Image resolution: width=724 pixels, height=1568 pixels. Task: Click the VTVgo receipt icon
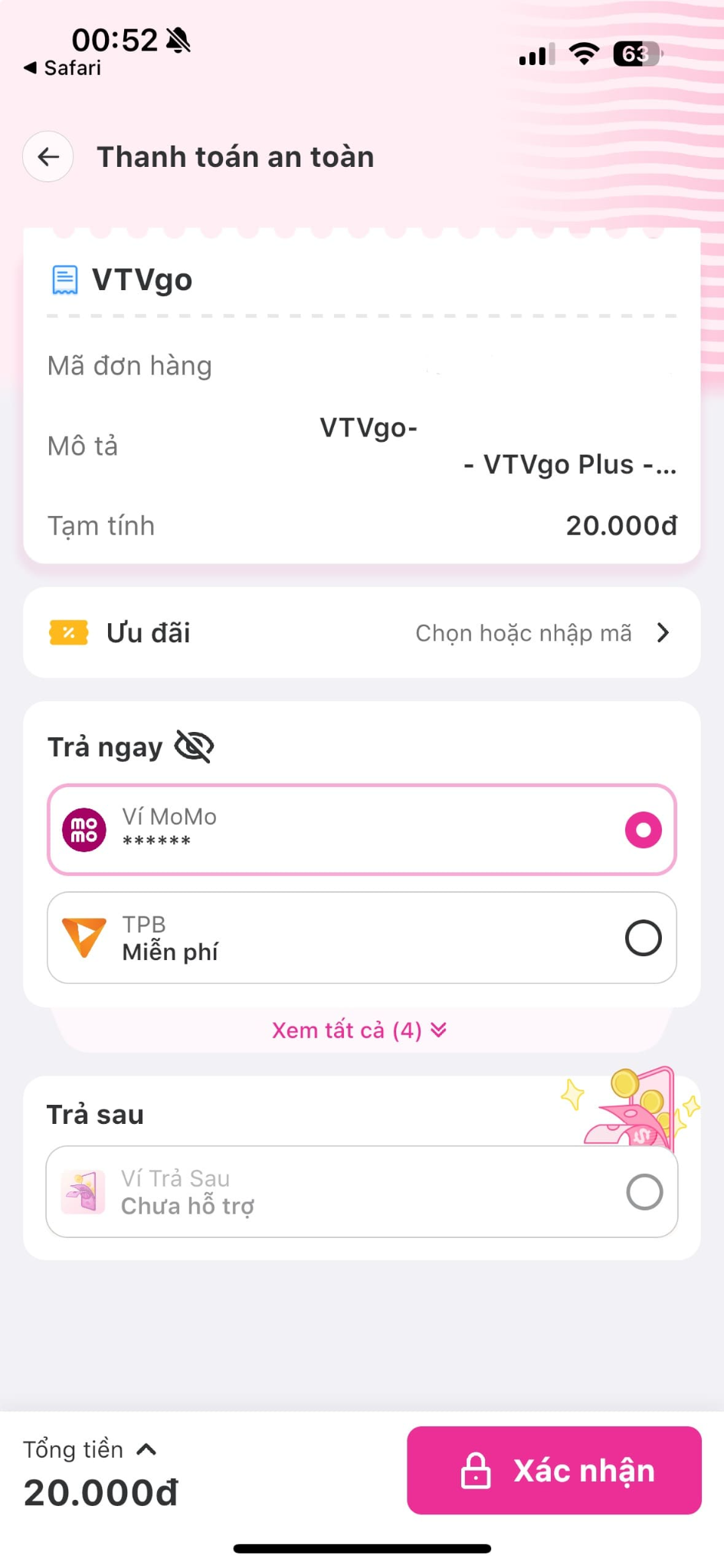click(64, 279)
